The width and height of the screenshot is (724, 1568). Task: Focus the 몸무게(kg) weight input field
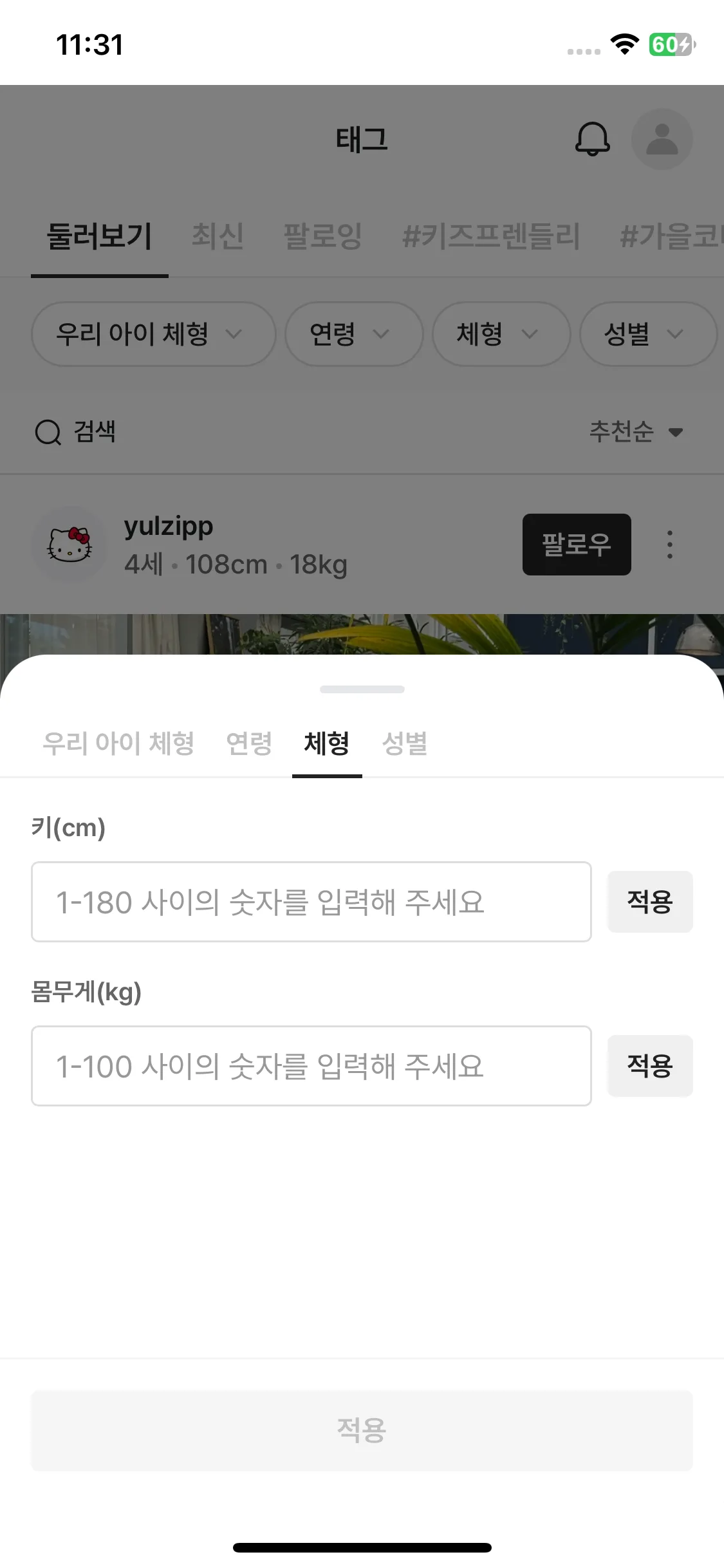point(311,1066)
